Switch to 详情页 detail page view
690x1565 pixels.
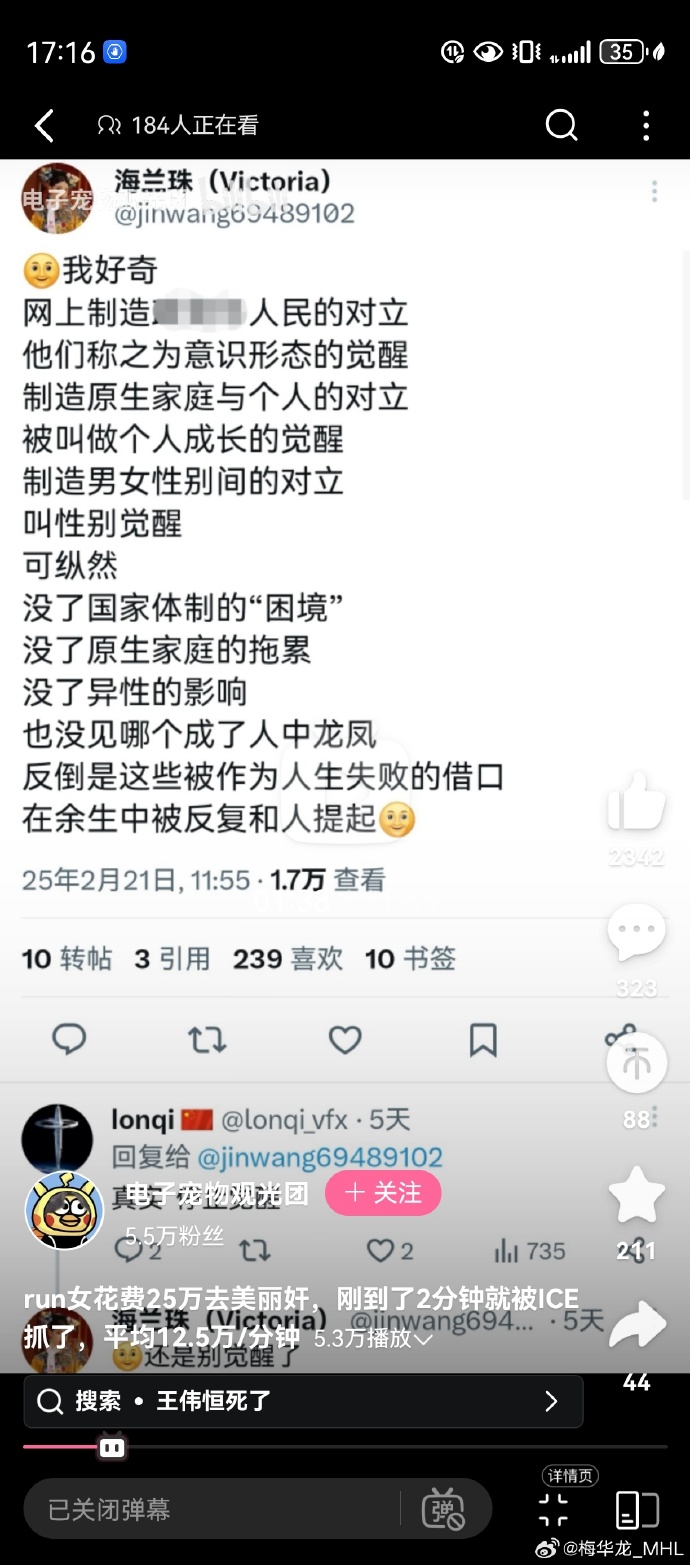click(553, 1509)
